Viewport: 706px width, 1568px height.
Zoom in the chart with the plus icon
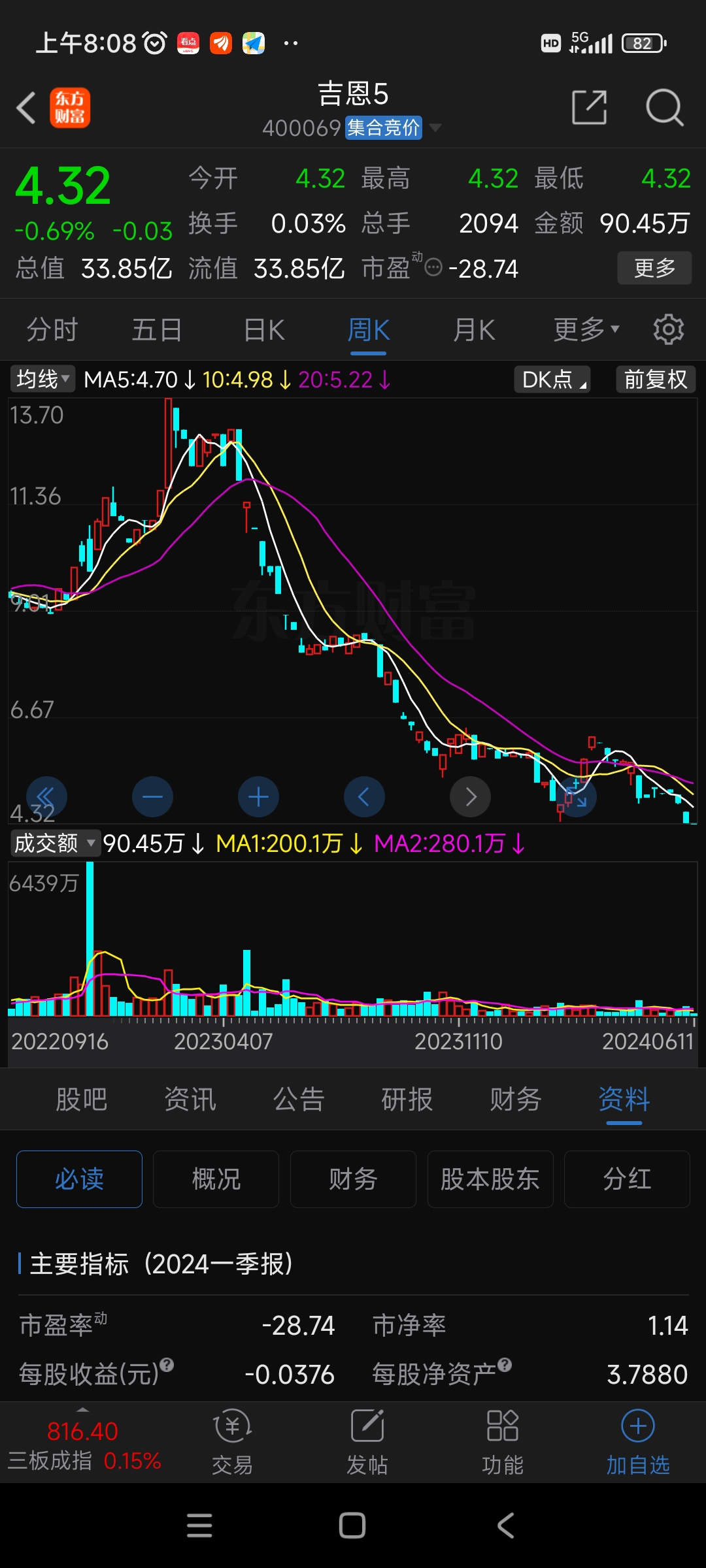point(258,796)
